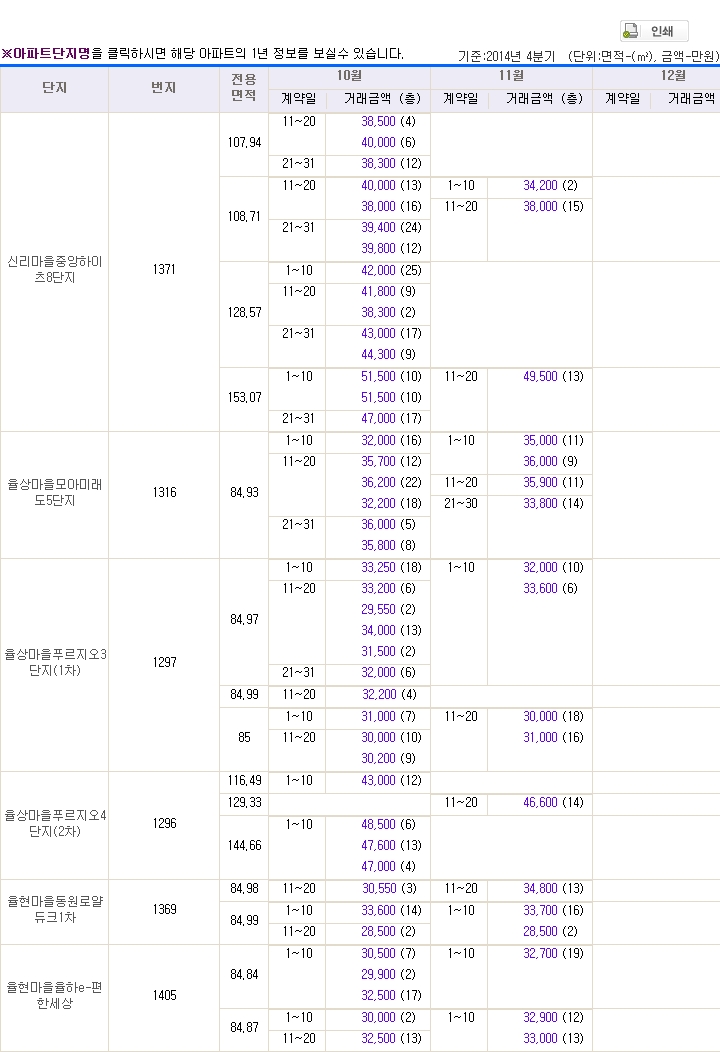View 율상마을푸르지오3단지(1차) yearly info
The height and width of the screenshot is (1052, 720).
click(55, 662)
